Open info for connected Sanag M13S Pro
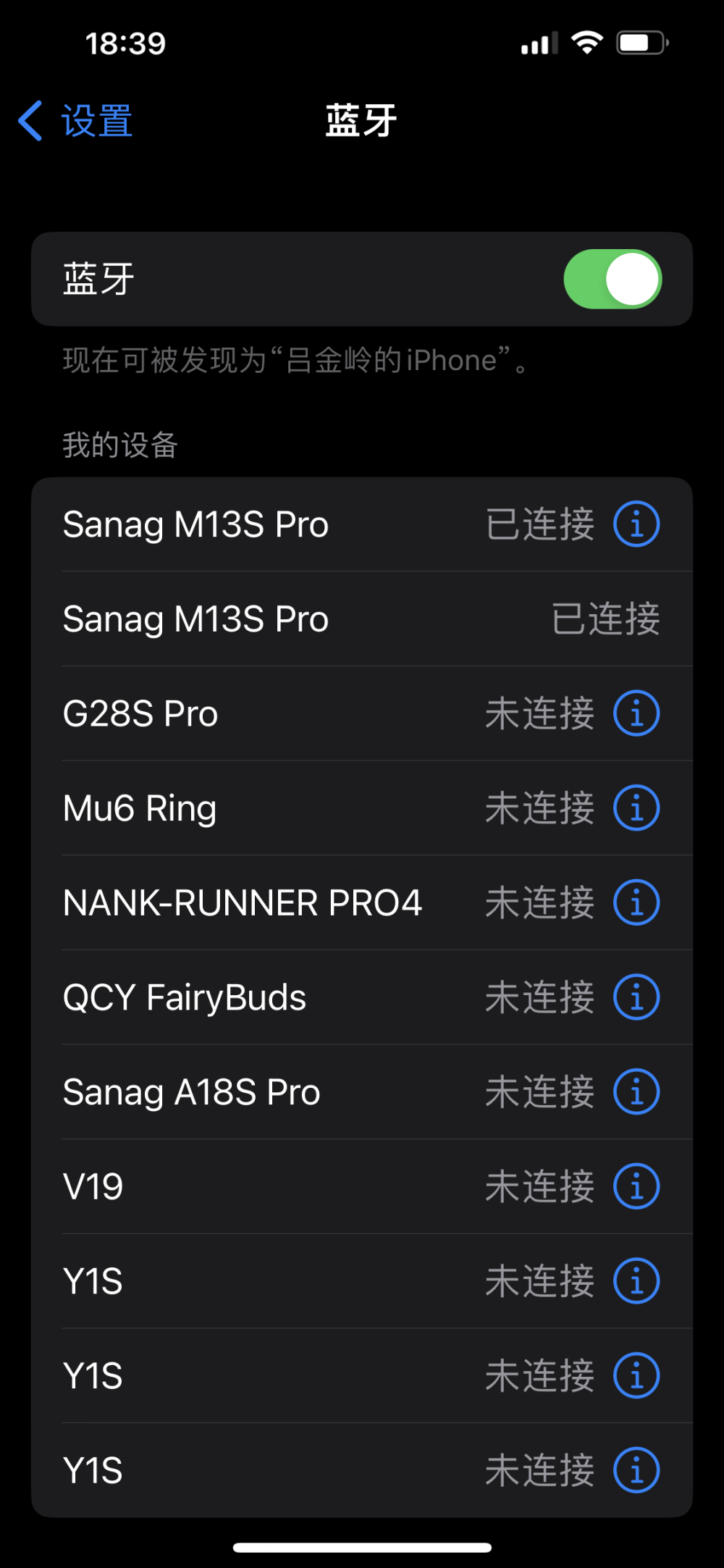Screen dimensions: 724x1568 [636, 524]
